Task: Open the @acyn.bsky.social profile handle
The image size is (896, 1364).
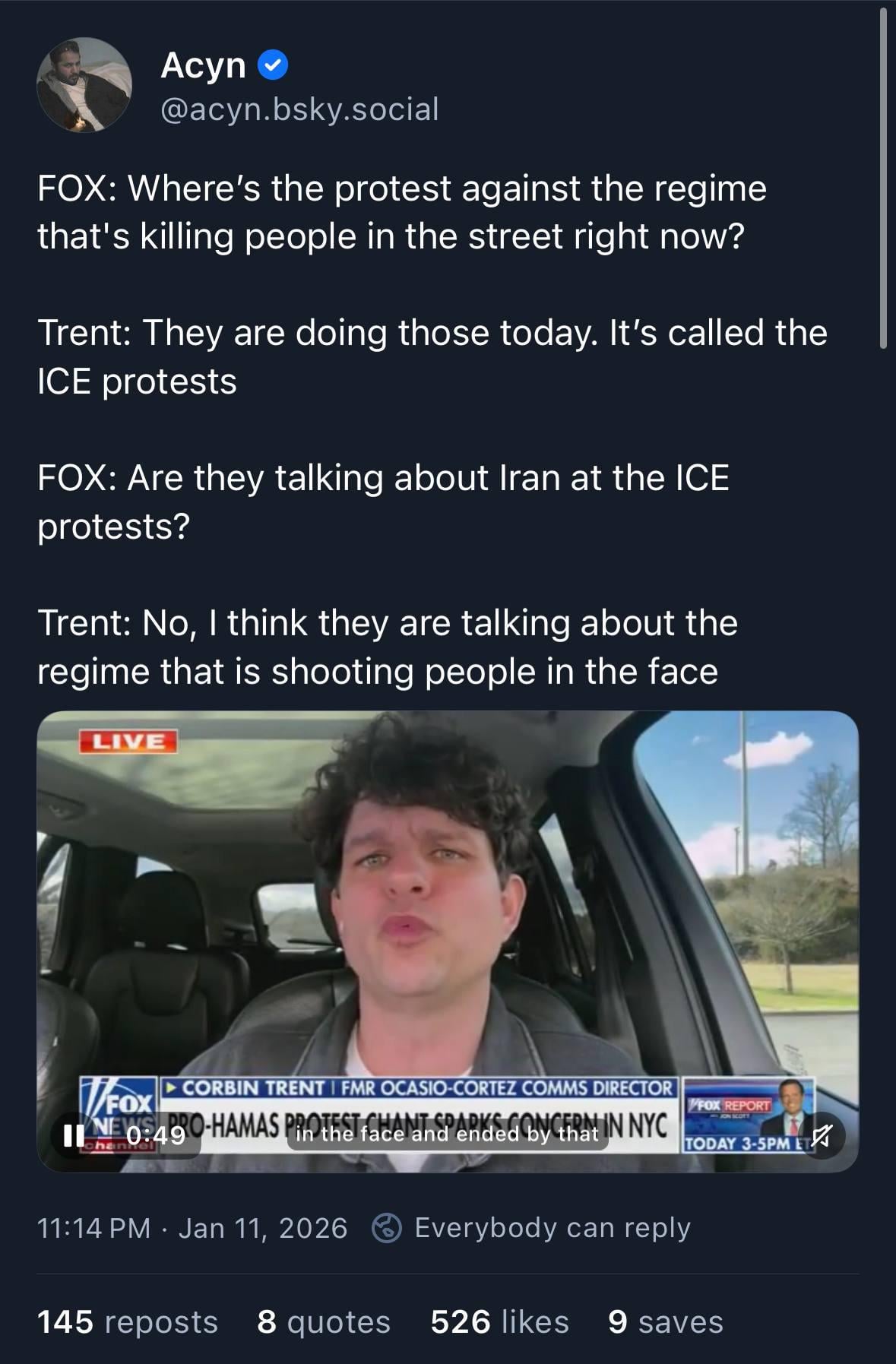Action: [299, 109]
